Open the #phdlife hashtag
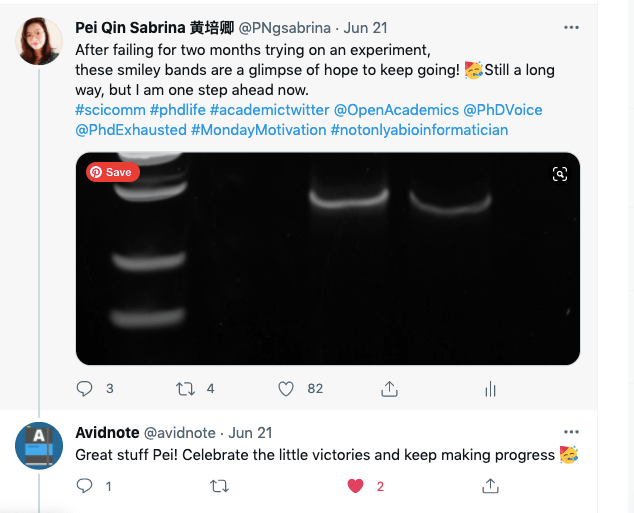634x513 pixels. (176, 108)
